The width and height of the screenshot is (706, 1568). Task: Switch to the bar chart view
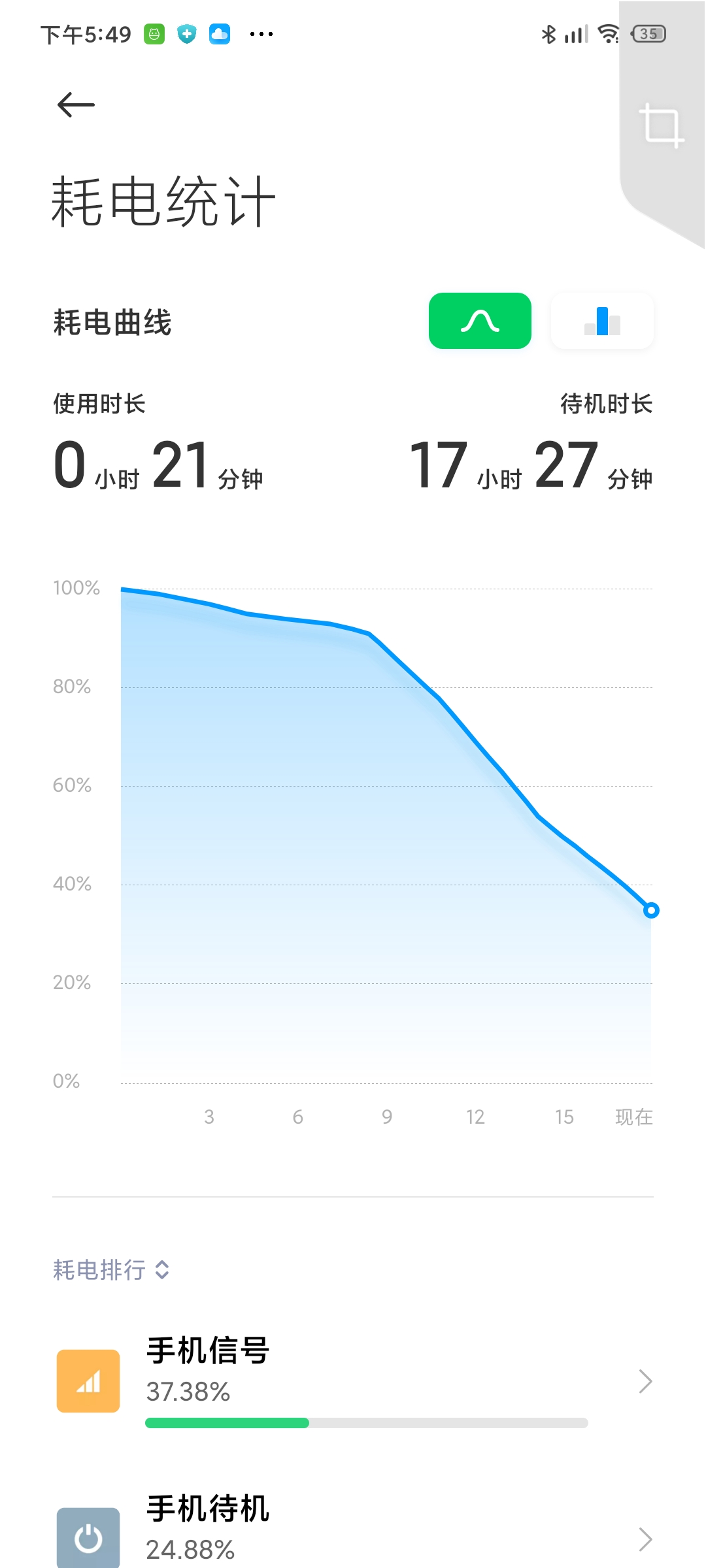click(x=602, y=321)
